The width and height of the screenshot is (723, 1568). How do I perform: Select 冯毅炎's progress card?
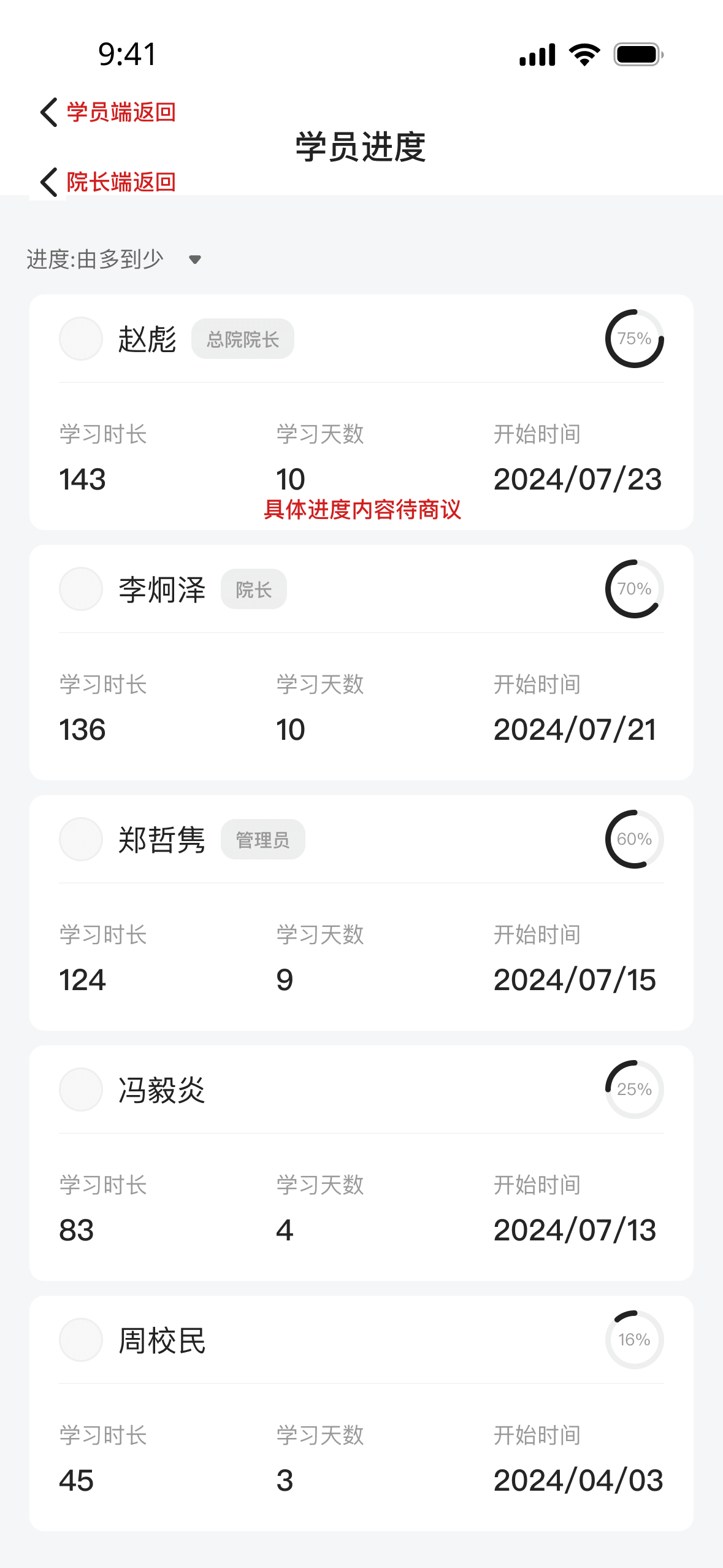pos(361,1163)
